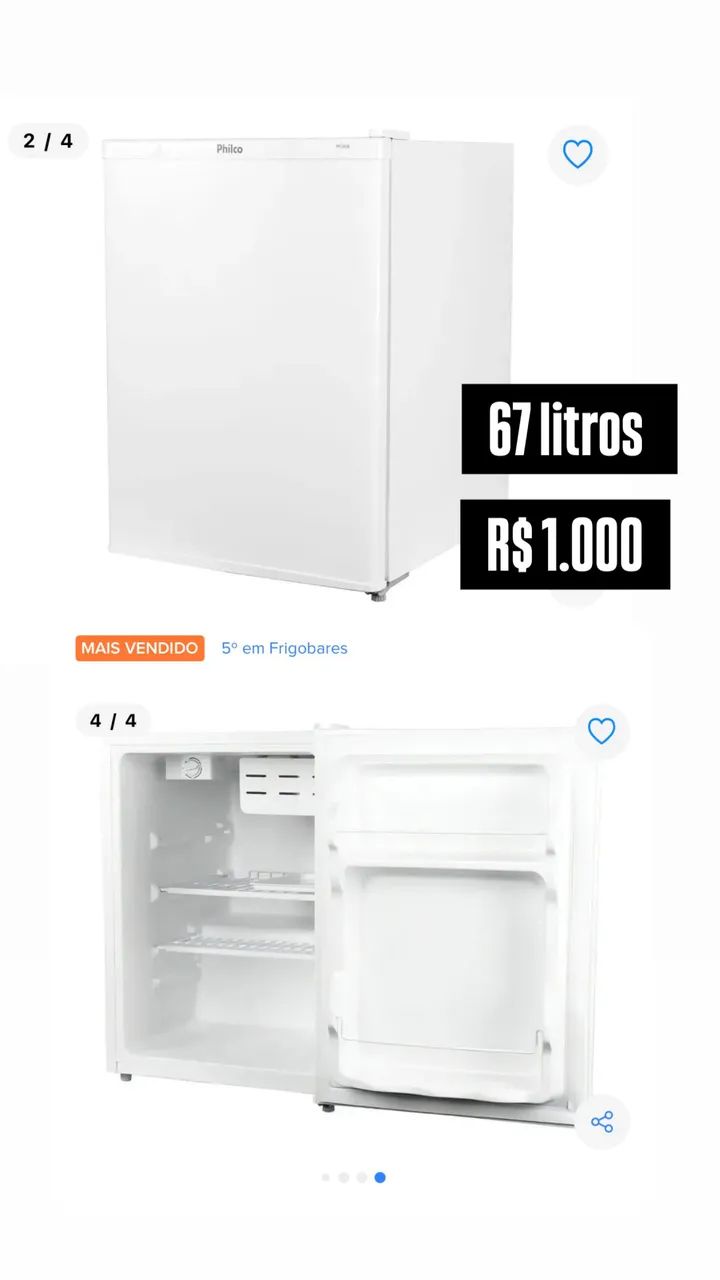Toggle the favorite heart on the closed-fridge image
Viewport: 720px width, 1280px height.
click(x=577, y=155)
